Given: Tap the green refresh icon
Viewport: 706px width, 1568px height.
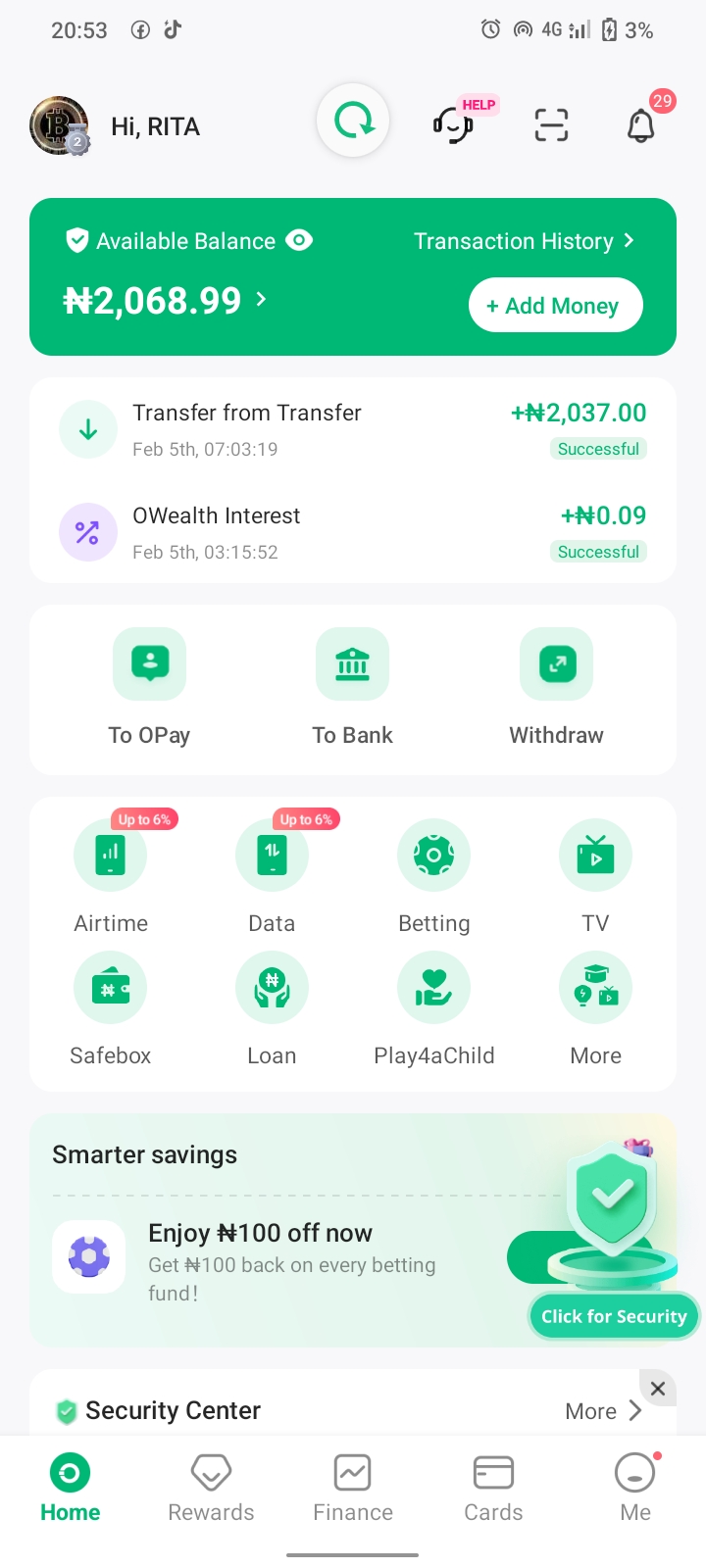Looking at the screenshot, I should tap(353, 122).
